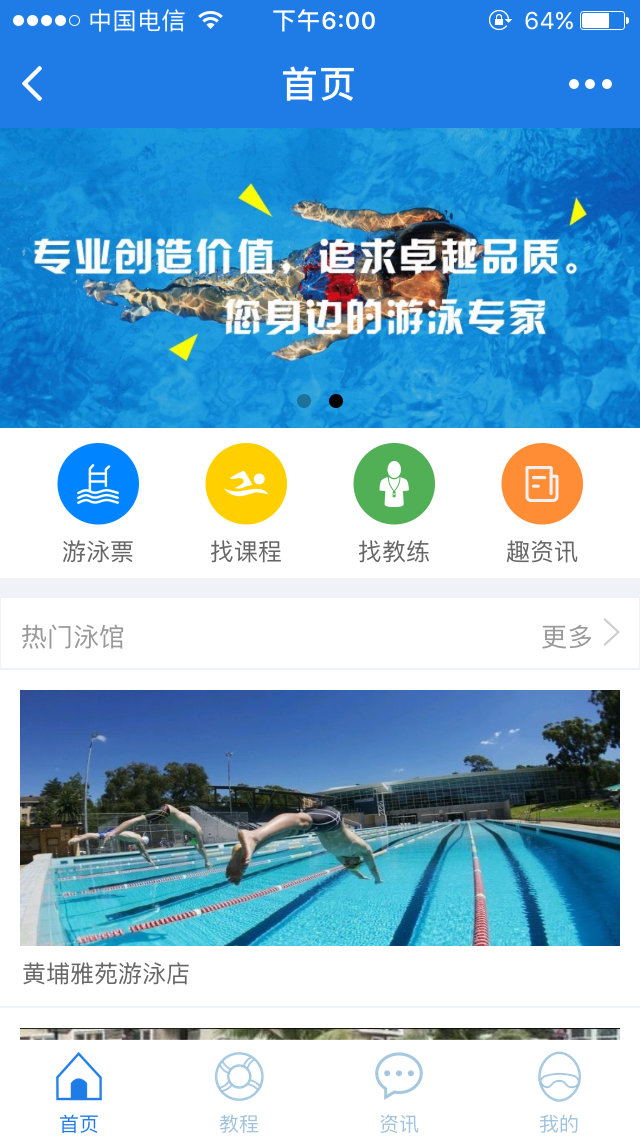Switch to the 我的 tab
The width and height of the screenshot is (640, 1136).
[559, 1092]
